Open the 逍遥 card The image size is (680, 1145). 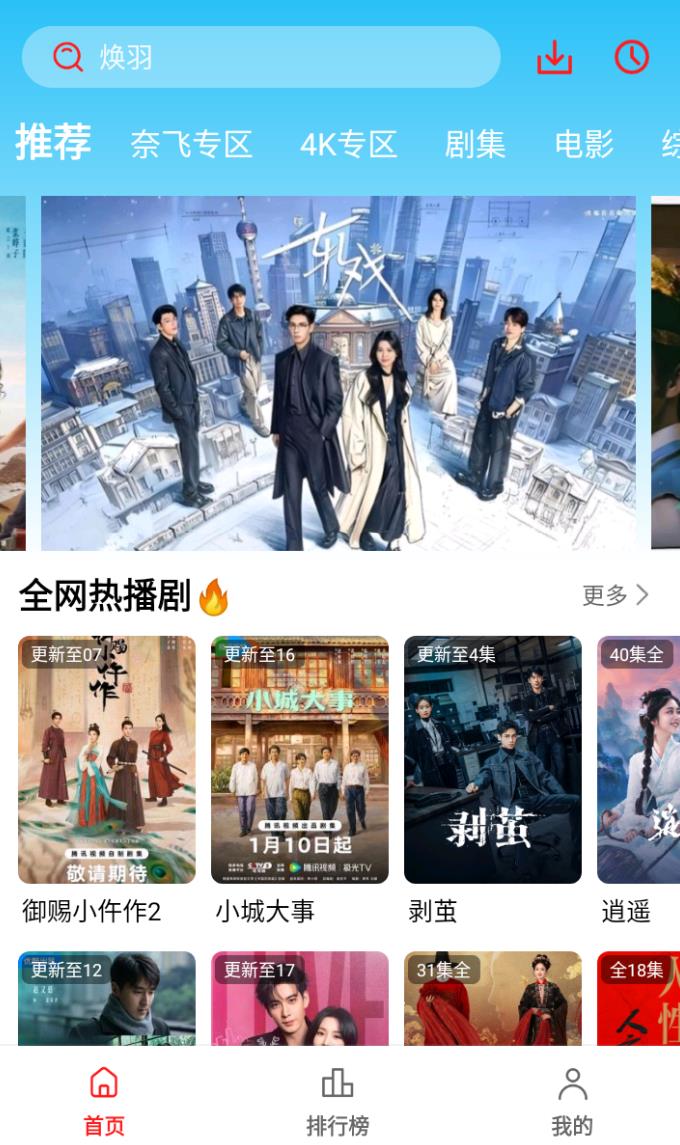point(640,760)
